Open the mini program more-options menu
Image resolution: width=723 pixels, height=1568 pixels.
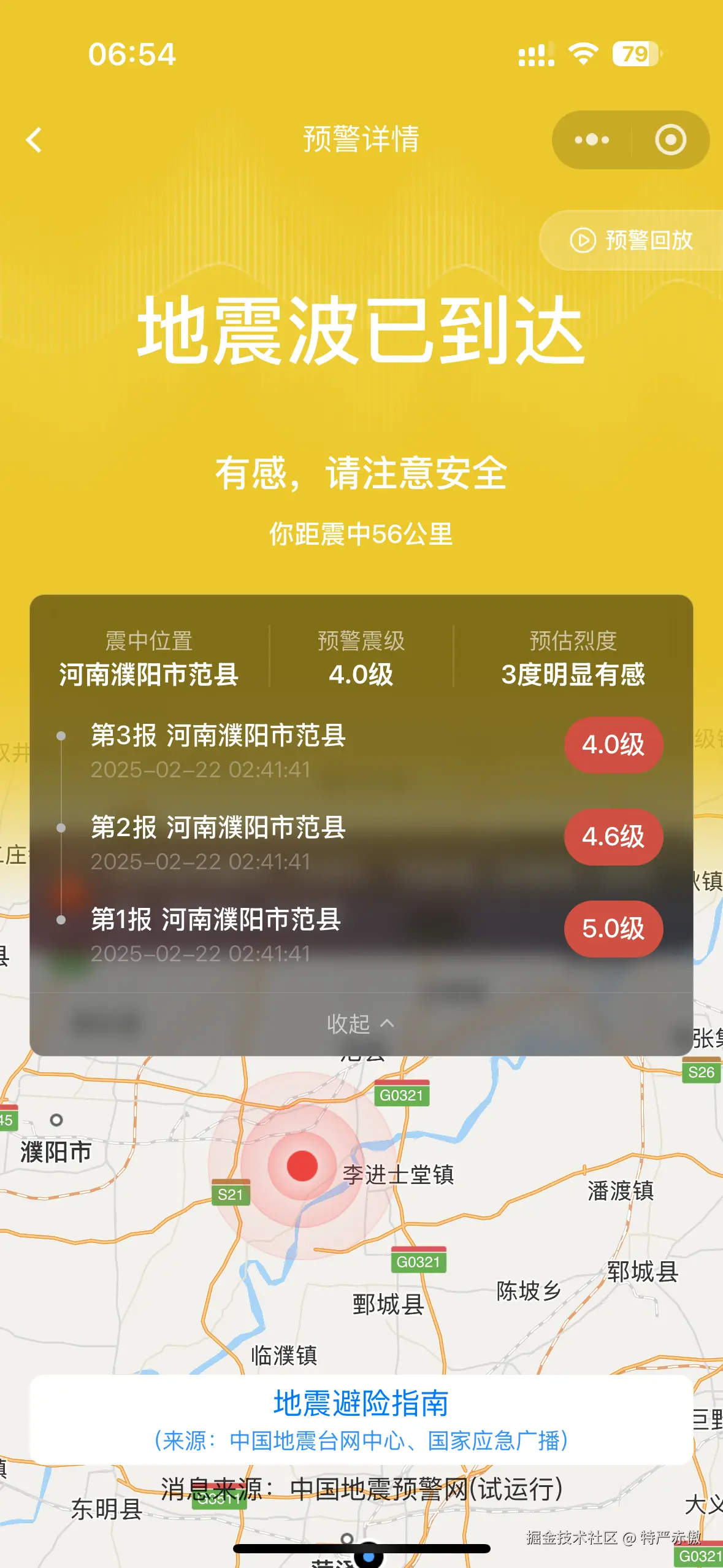[592, 140]
